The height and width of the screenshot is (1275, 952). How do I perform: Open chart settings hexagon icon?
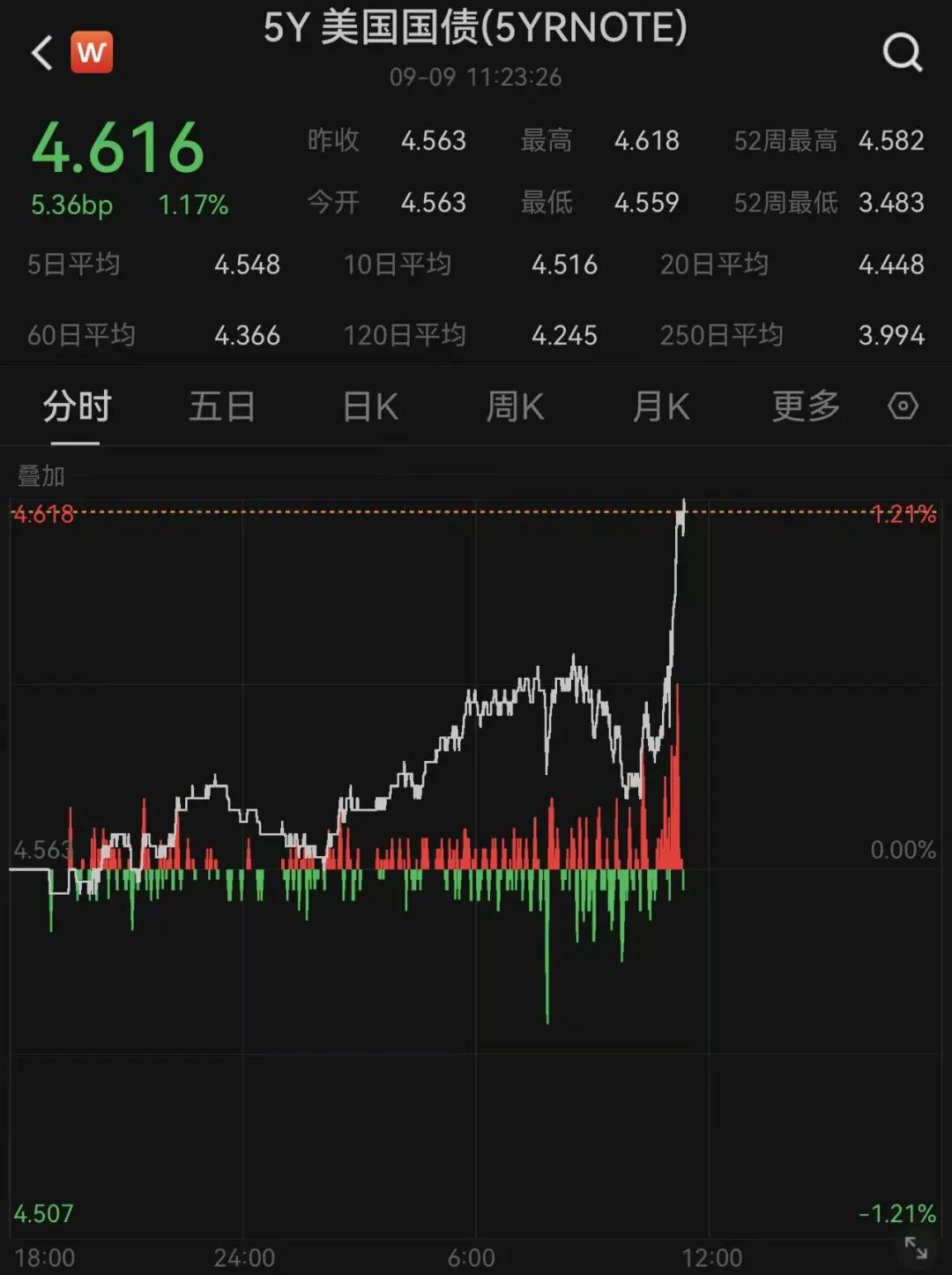(x=903, y=406)
